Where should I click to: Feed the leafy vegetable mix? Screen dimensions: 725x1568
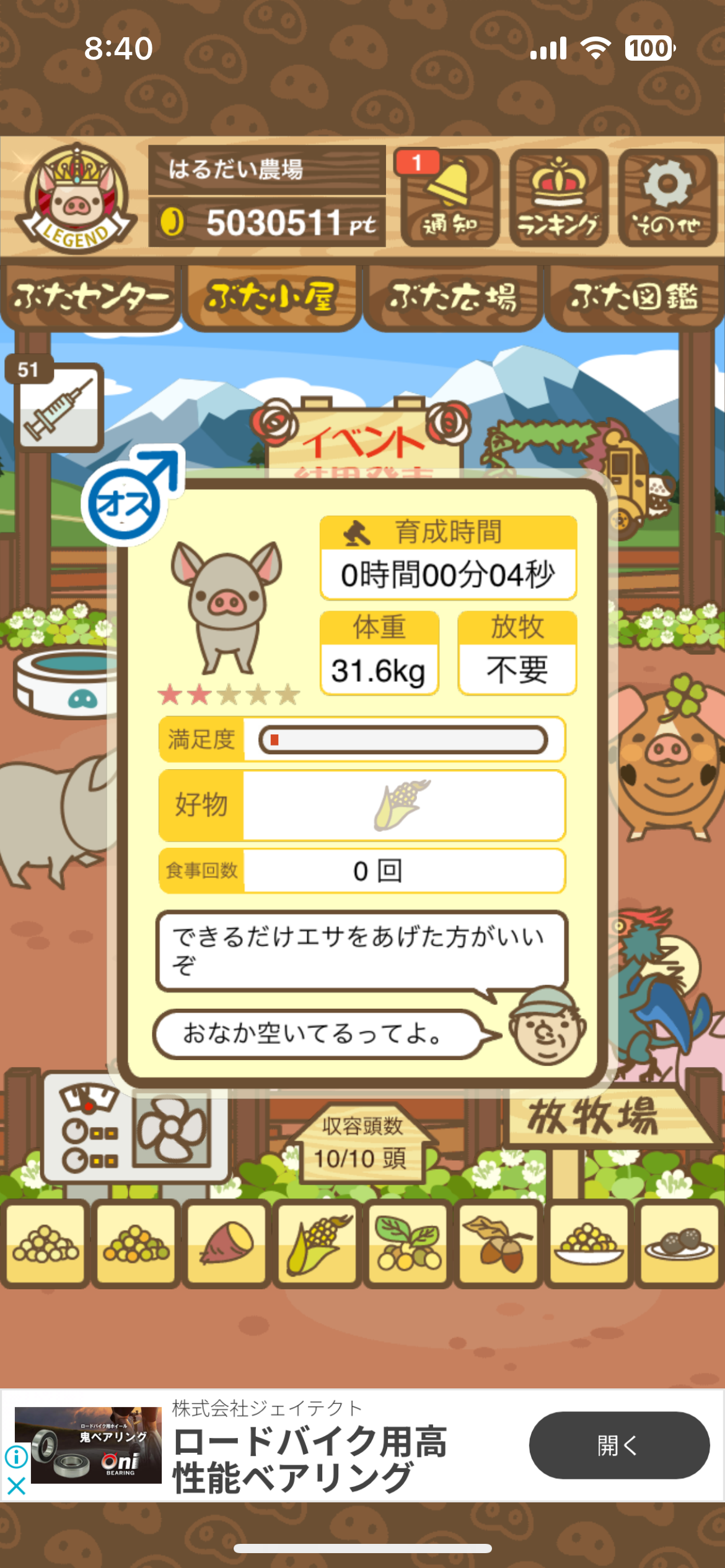(408, 1242)
